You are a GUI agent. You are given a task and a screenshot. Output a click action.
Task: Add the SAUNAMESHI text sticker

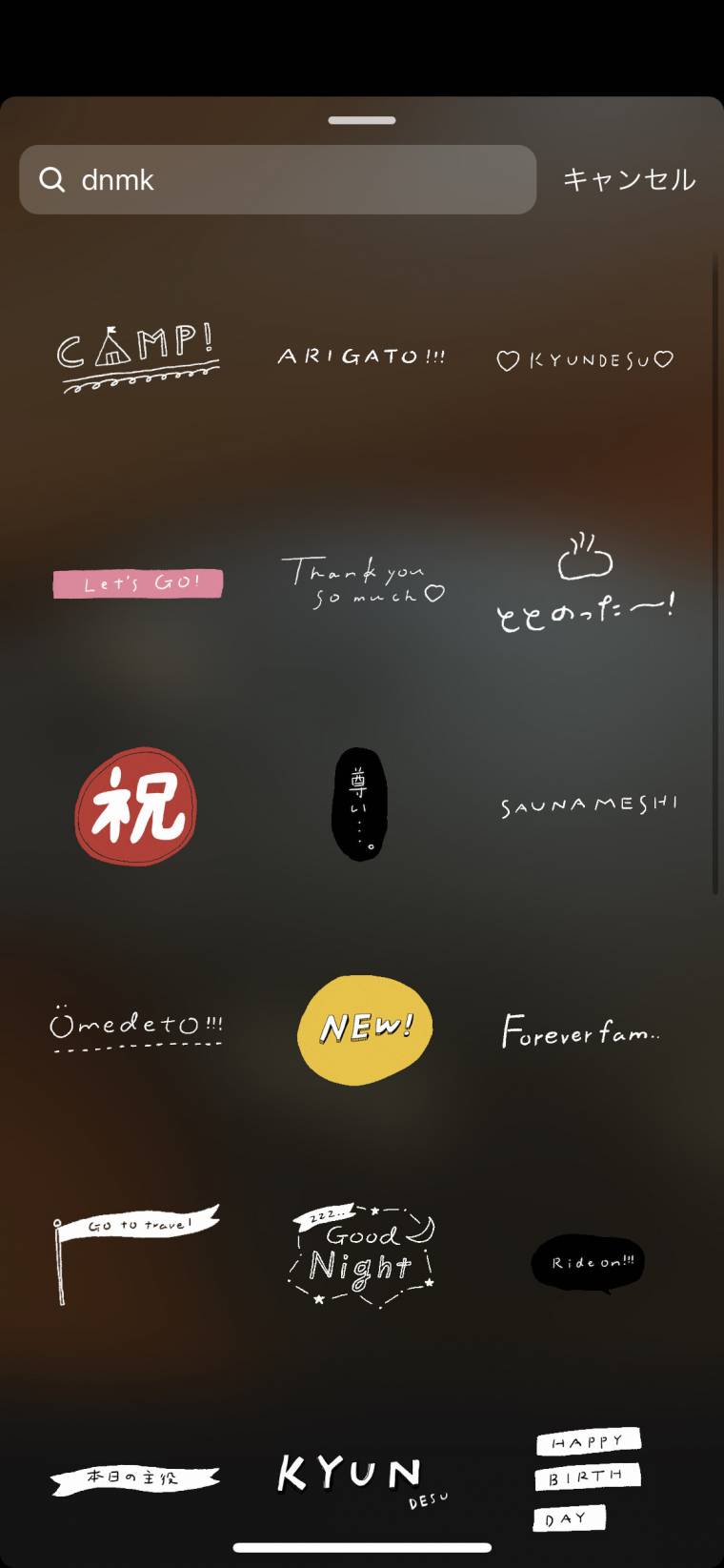(x=589, y=805)
